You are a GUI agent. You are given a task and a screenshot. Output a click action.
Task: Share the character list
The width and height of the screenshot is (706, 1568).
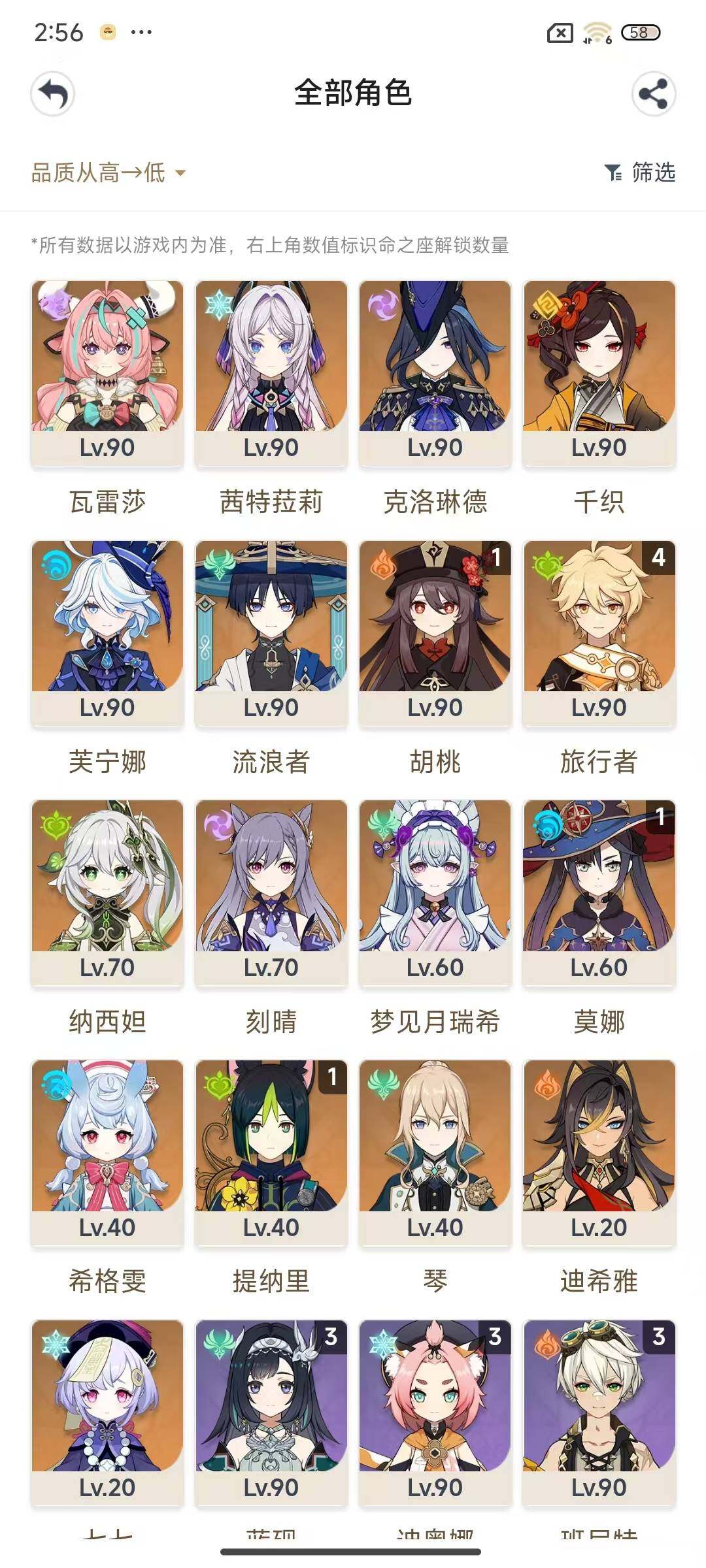coord(653,94)
